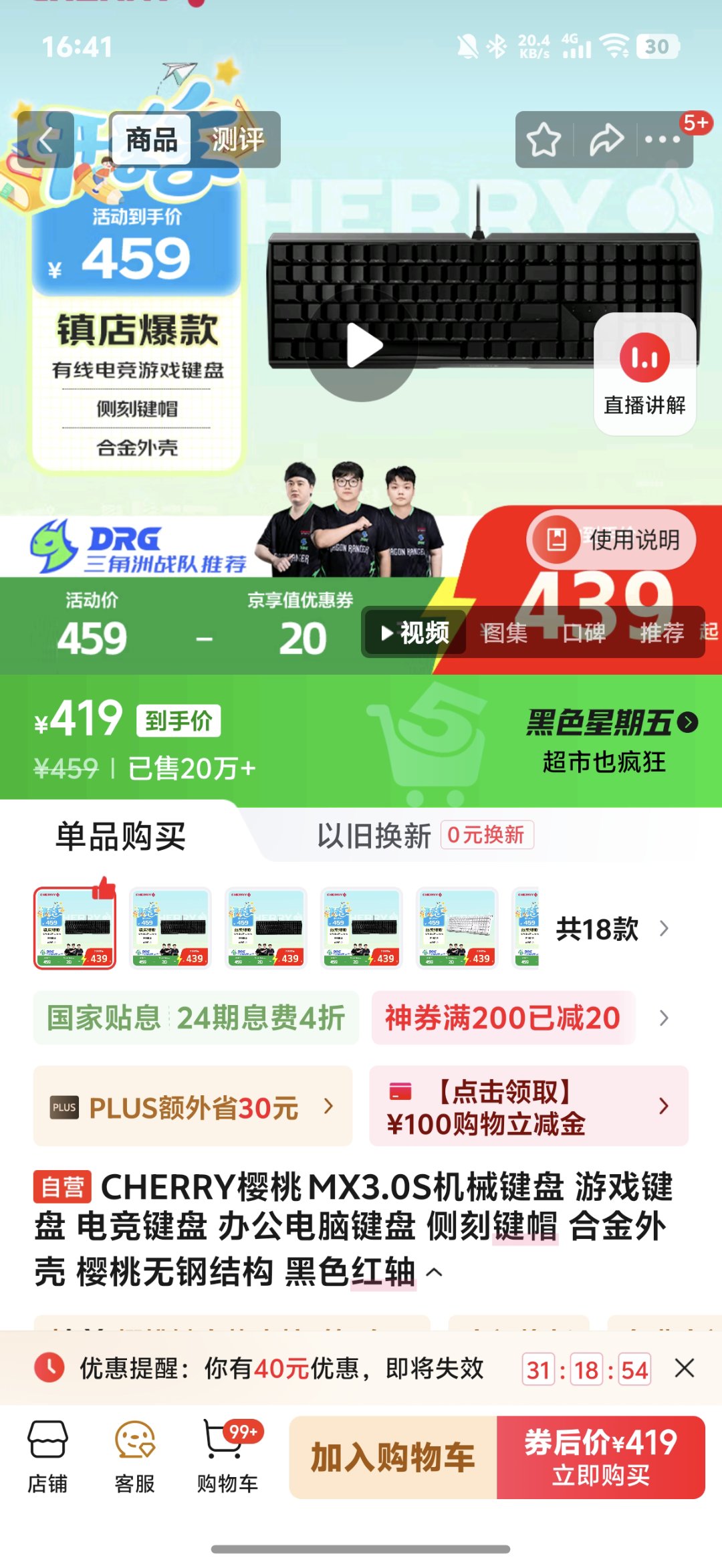Open PLUS额外省30元 offer
The image size is (722, 1568).
(x=193, y=1107)
